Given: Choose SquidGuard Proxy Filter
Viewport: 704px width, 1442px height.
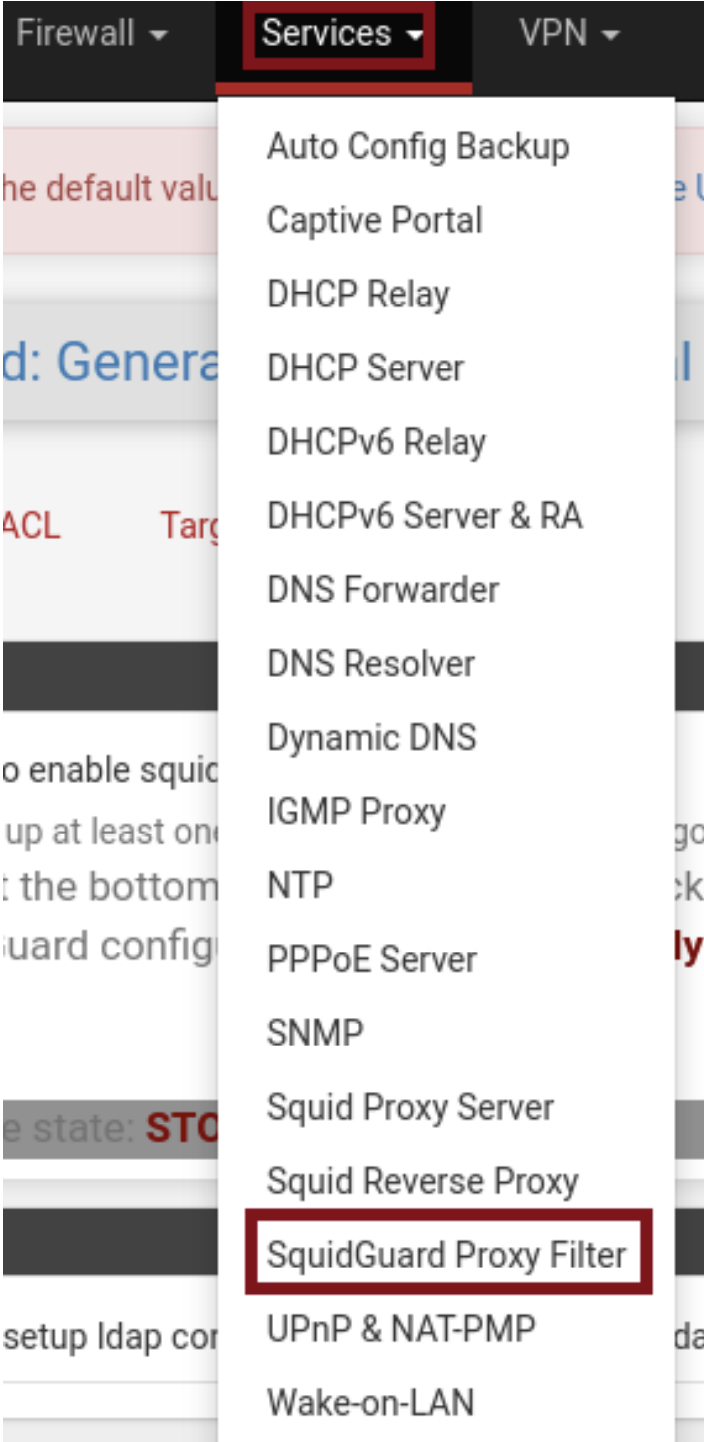Looking at the screenshot, I should [x=446, y=1255].
